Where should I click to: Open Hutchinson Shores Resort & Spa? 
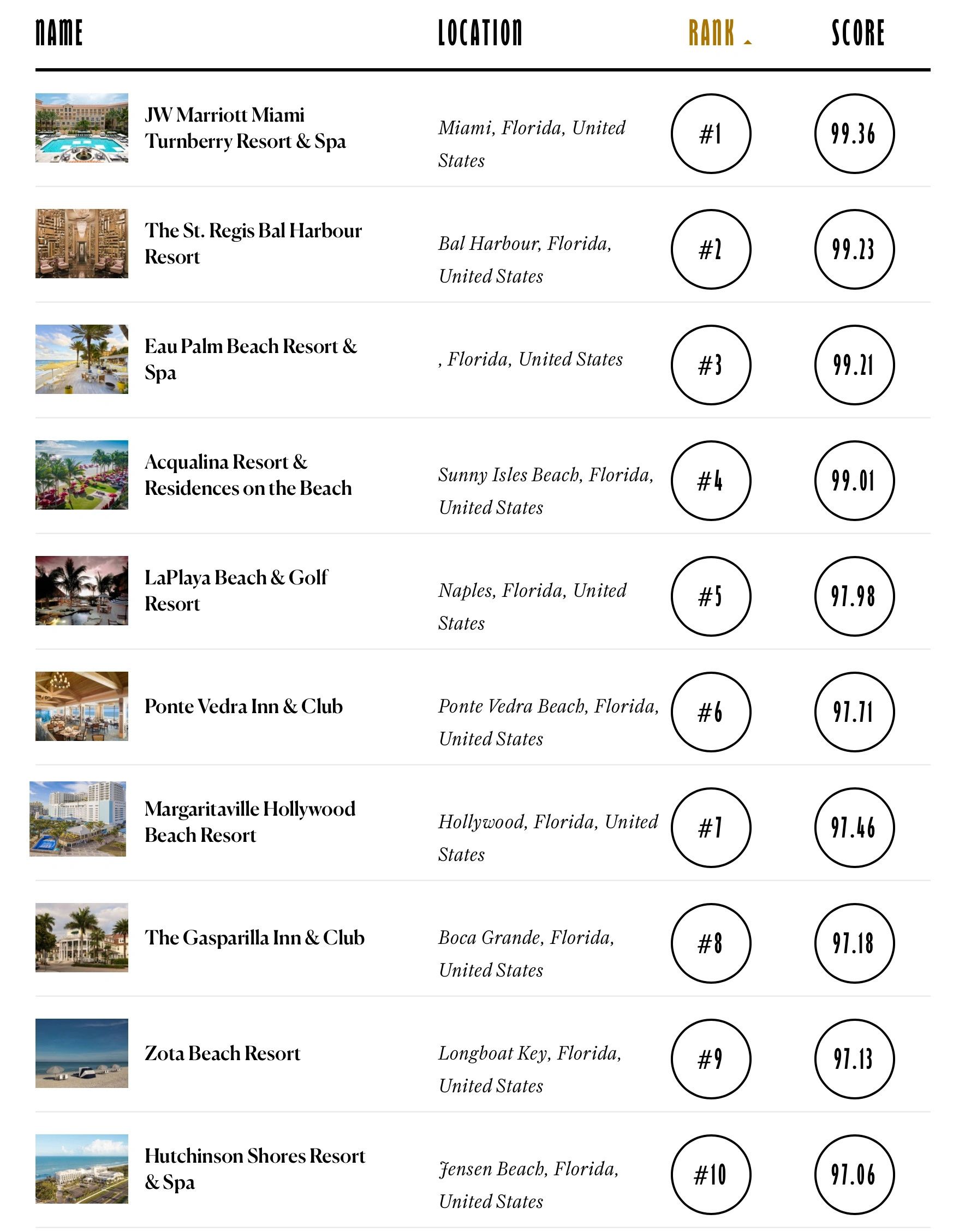point(254,1169)
